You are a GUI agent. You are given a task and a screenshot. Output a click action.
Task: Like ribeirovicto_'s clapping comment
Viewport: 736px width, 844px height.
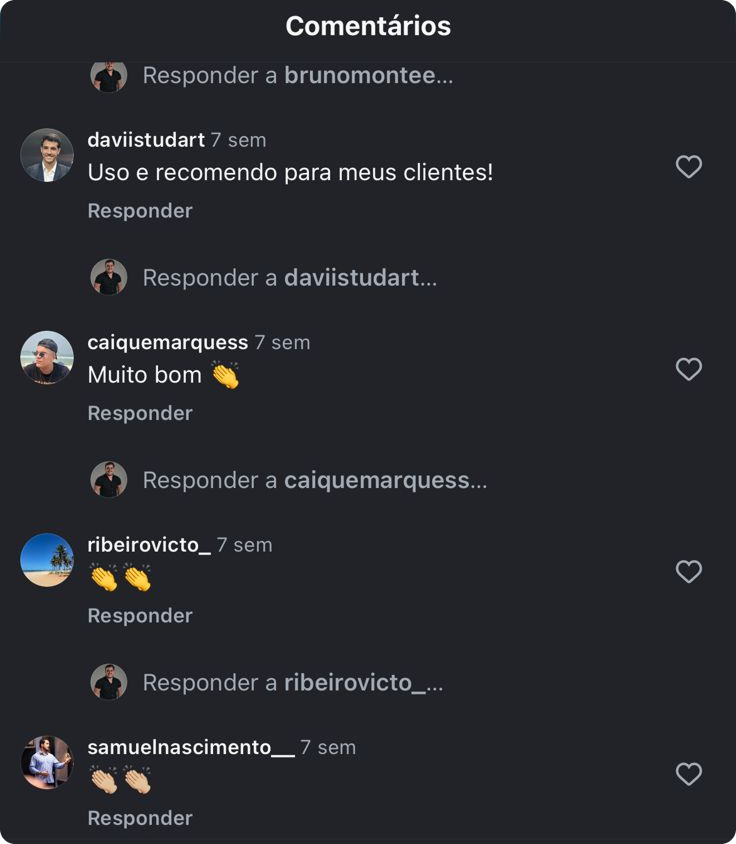pyautogui.click(x=688, y=571)
